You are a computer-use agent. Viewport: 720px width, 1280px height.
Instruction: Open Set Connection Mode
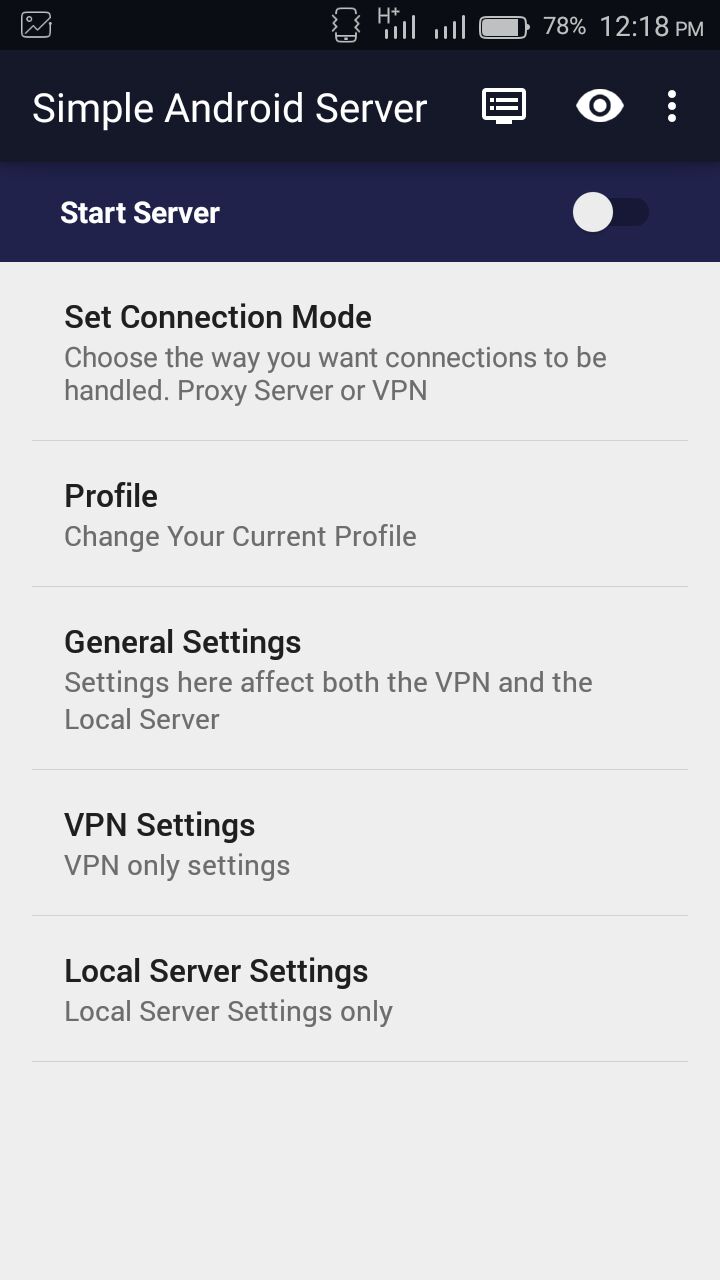[360, 352]
